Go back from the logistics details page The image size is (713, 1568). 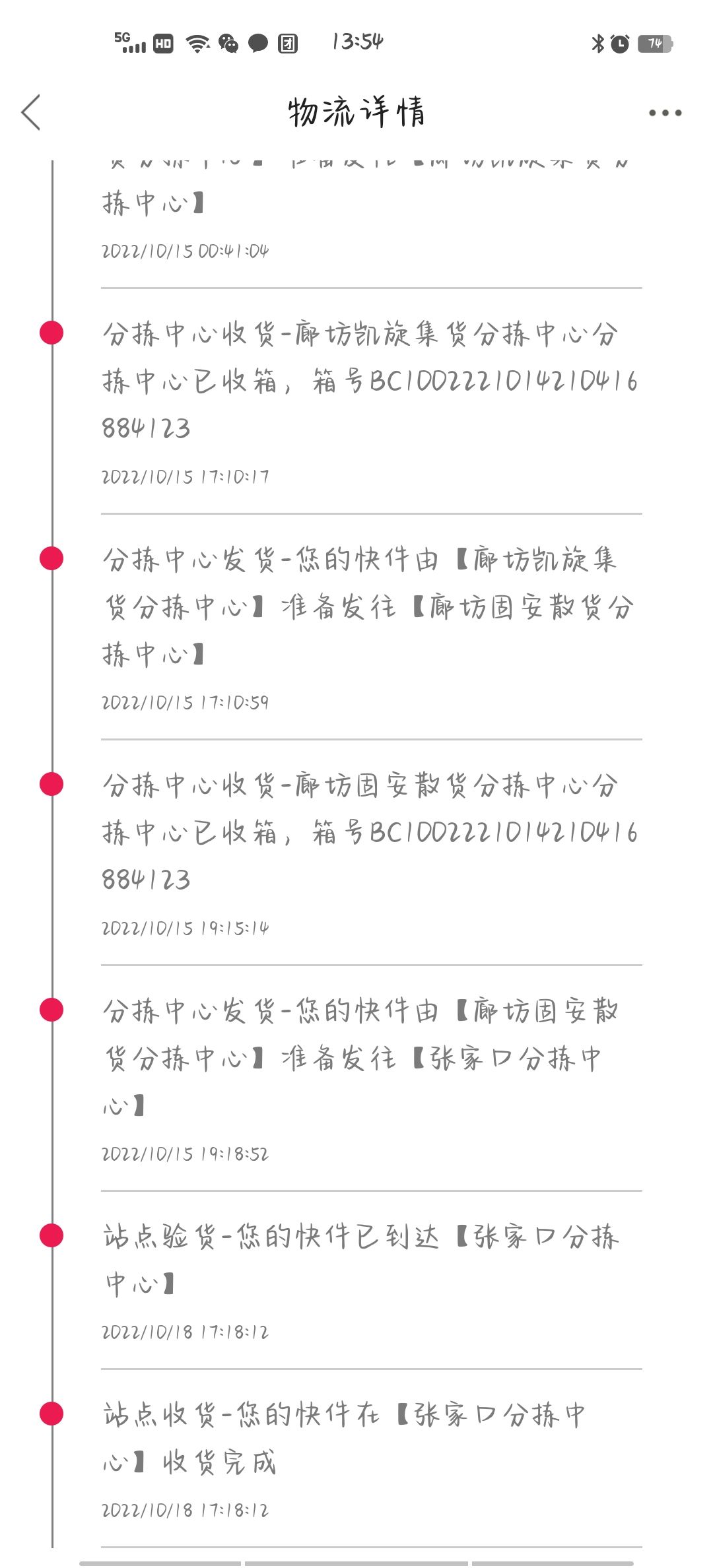[31, 112]
